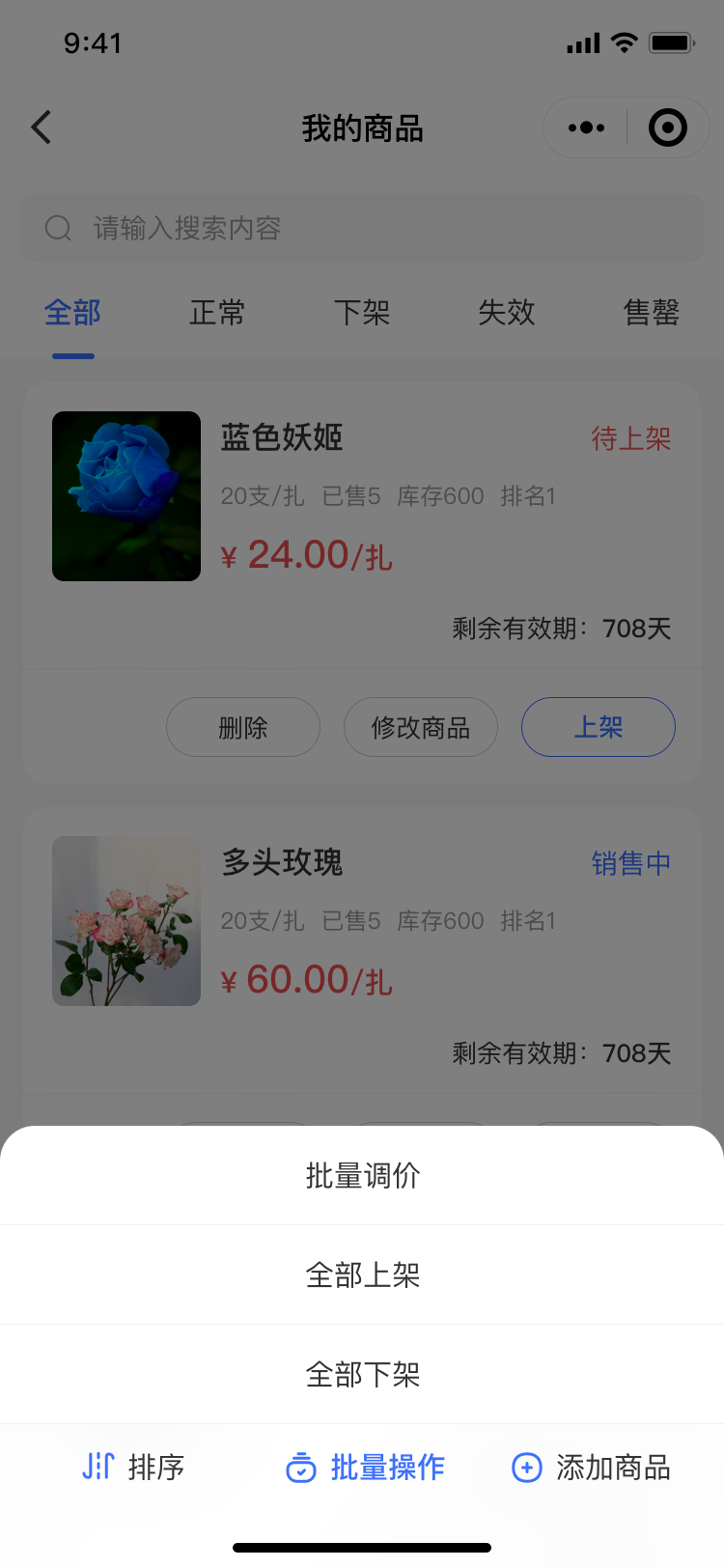Switch to the 失效 tab
The height and width of the screenshot is (1568, 724).
(x=507, y=313)
